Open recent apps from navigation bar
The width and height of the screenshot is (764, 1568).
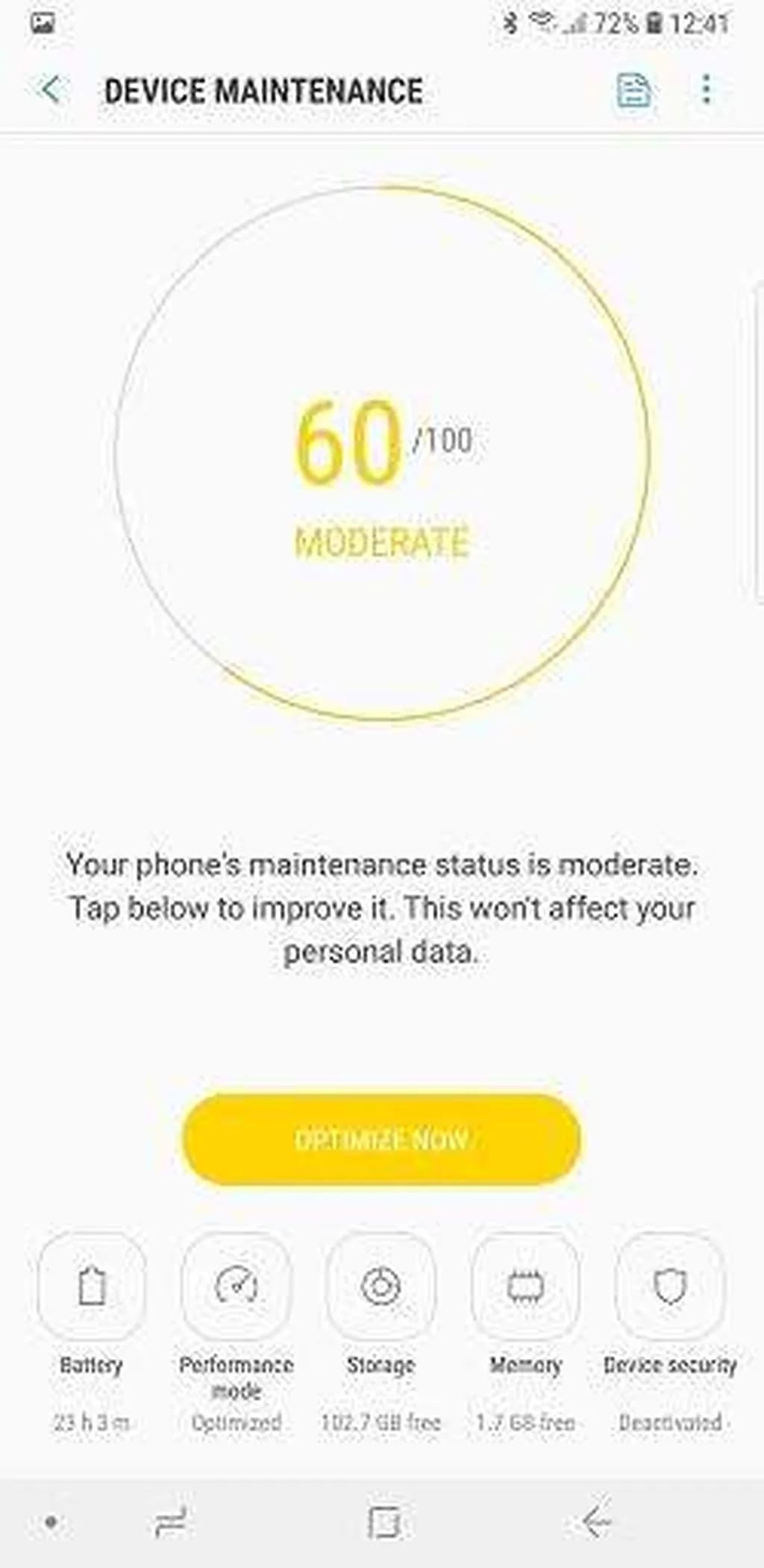pyautogui.click(x=170, y=1521)
